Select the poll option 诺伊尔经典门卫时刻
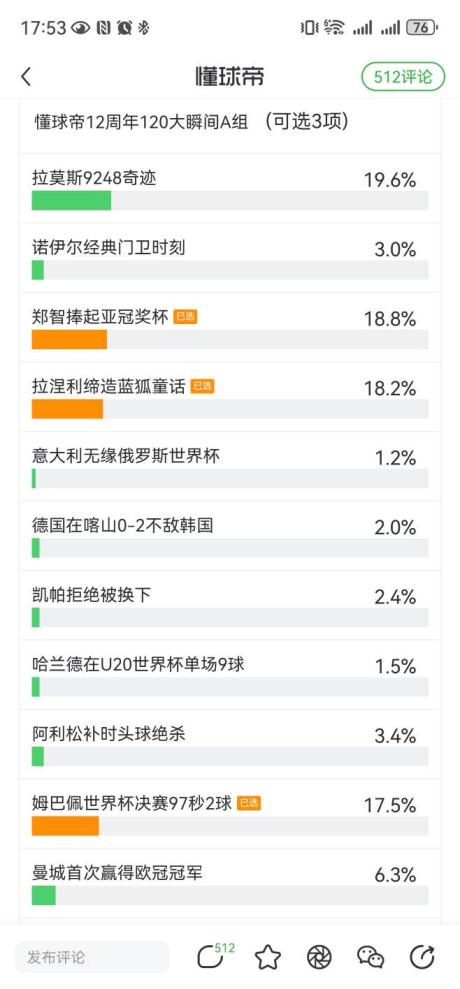This screenshot has width=460, height=989. click(x=230, y=258)
